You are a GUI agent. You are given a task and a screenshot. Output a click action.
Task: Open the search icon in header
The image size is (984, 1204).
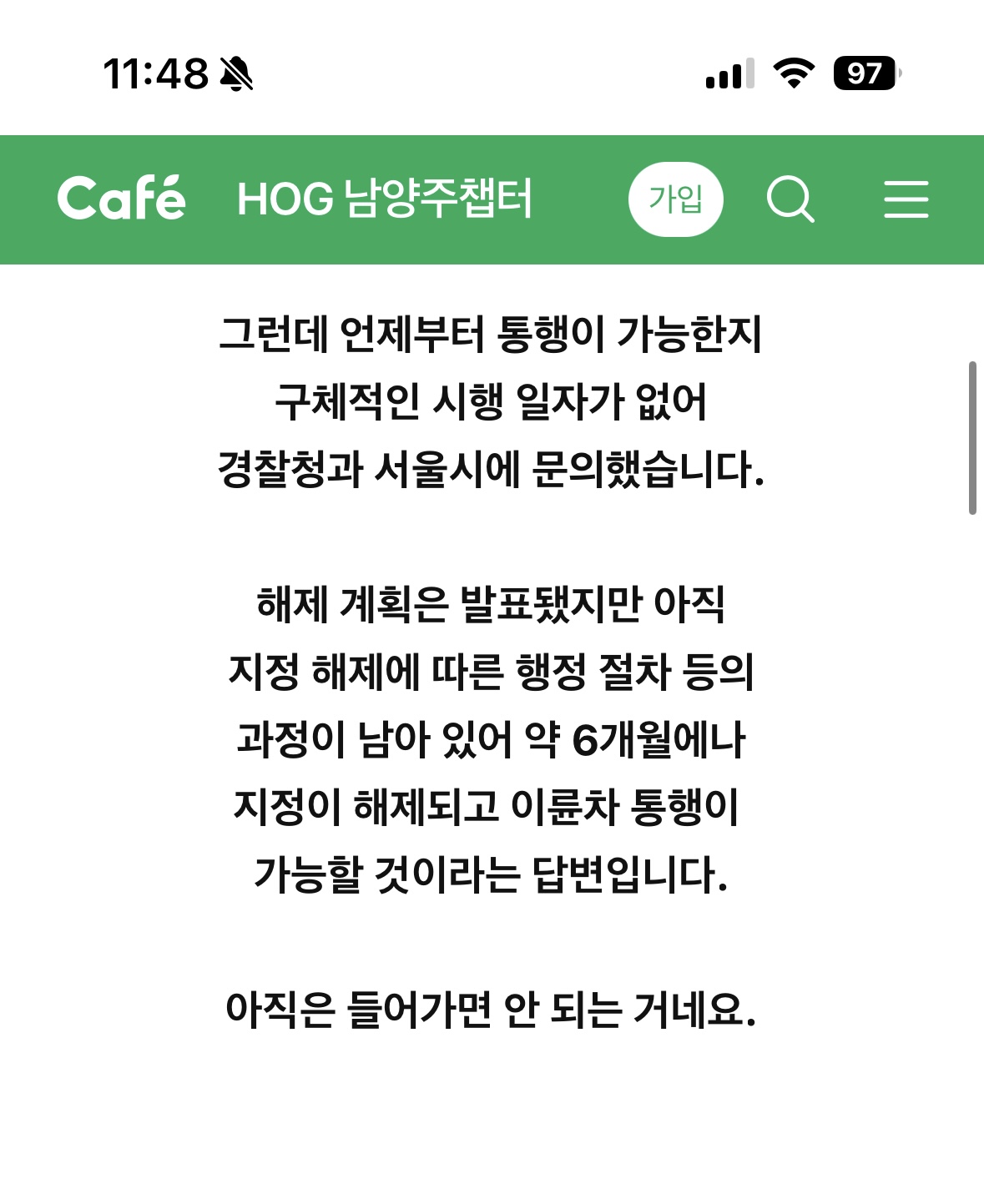click(x=790, y=199)
